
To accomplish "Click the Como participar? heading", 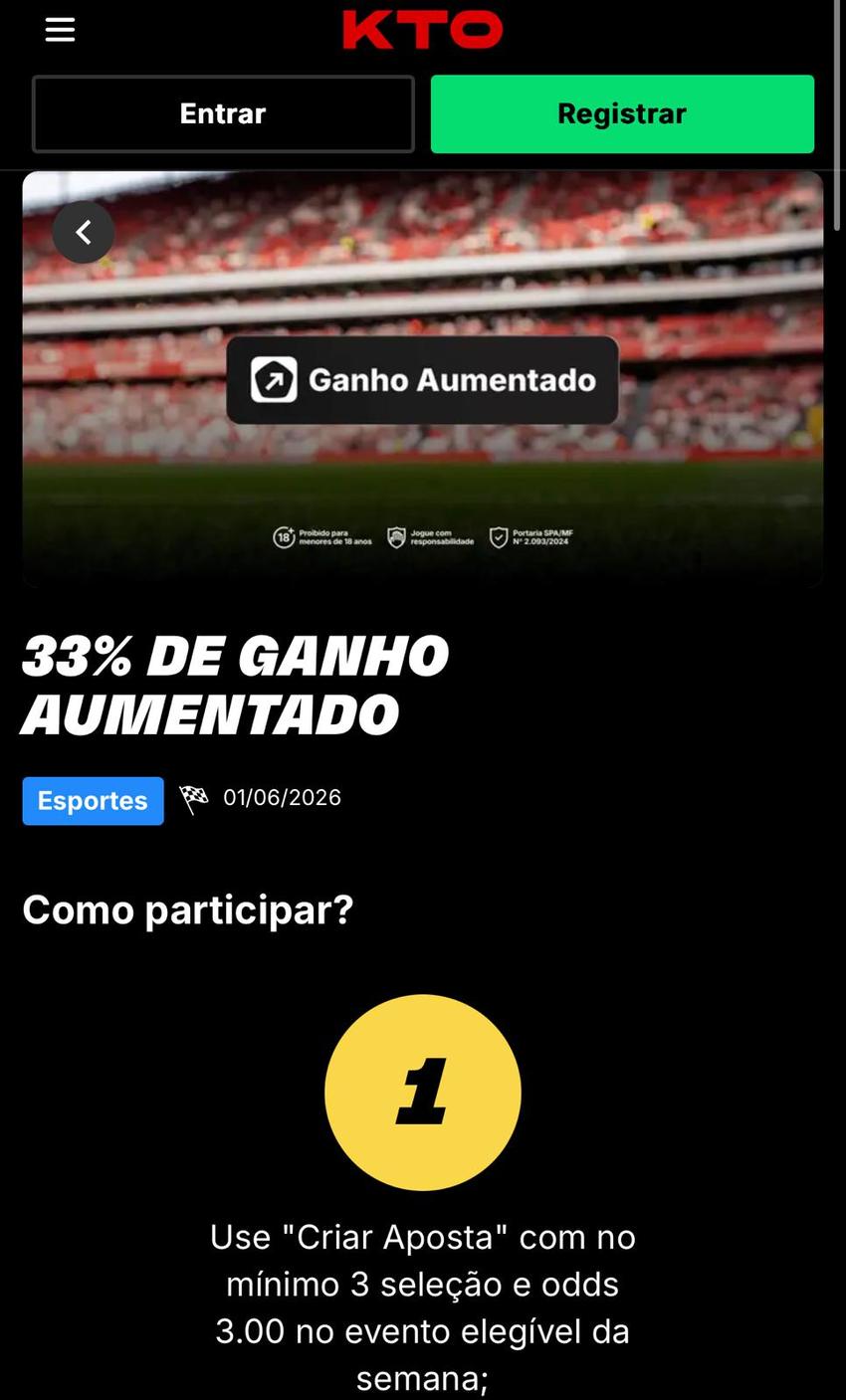I will click(187, 908).
